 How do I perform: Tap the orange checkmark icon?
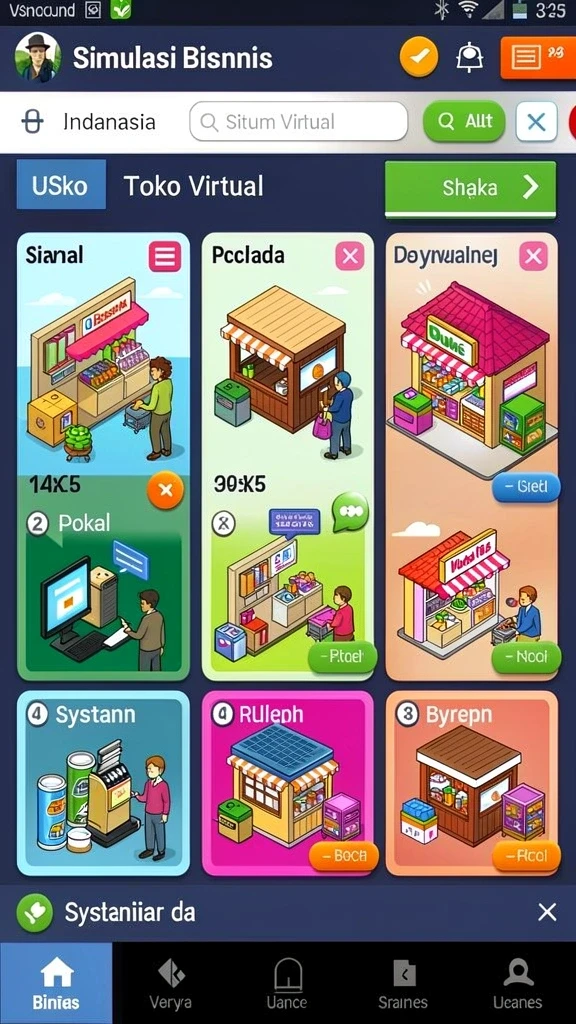(x=419, y=57)
